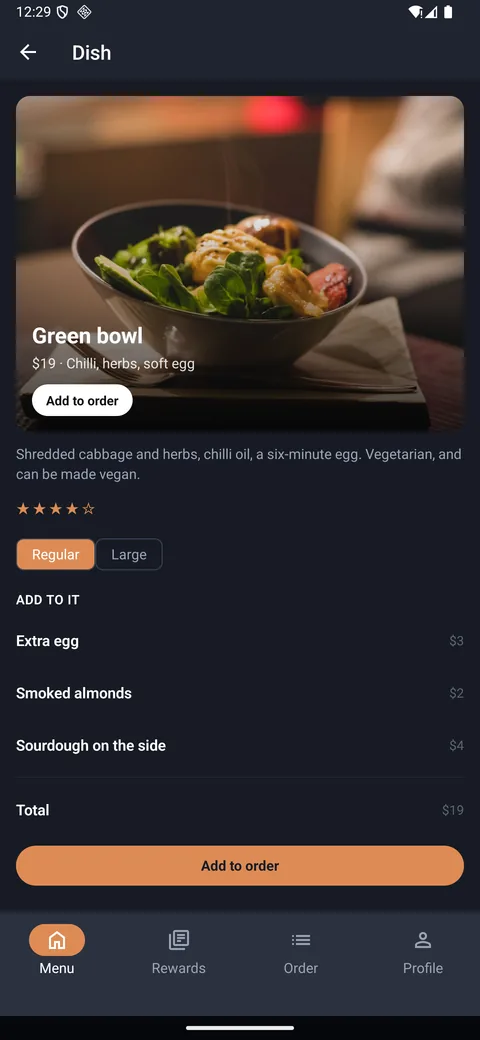Image resolution: width=480 pixels, height=1040 pixels.
Task: Add Smoked almonds for $2
Action: pyautogui.click(x=240, y=693)
